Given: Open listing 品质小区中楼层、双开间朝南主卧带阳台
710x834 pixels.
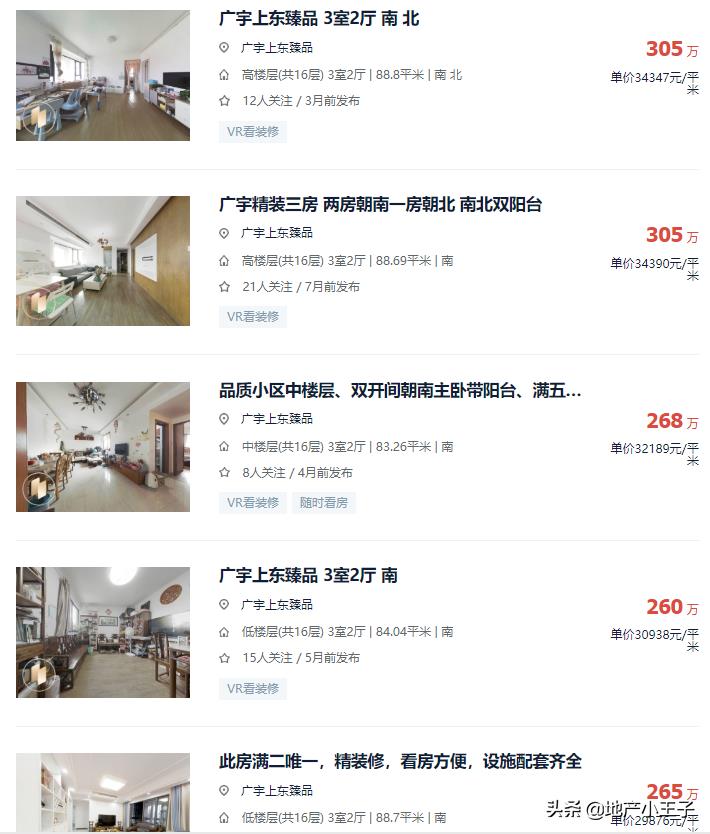Looking at the screenshot, I should [400, 390].
